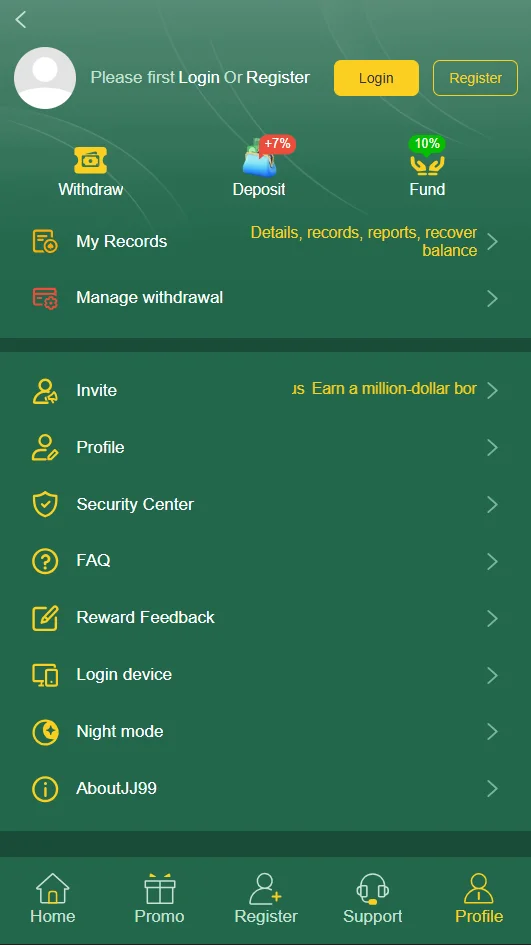Open Manage withdrawal
The image size is (531, 945).
[265, 298]
